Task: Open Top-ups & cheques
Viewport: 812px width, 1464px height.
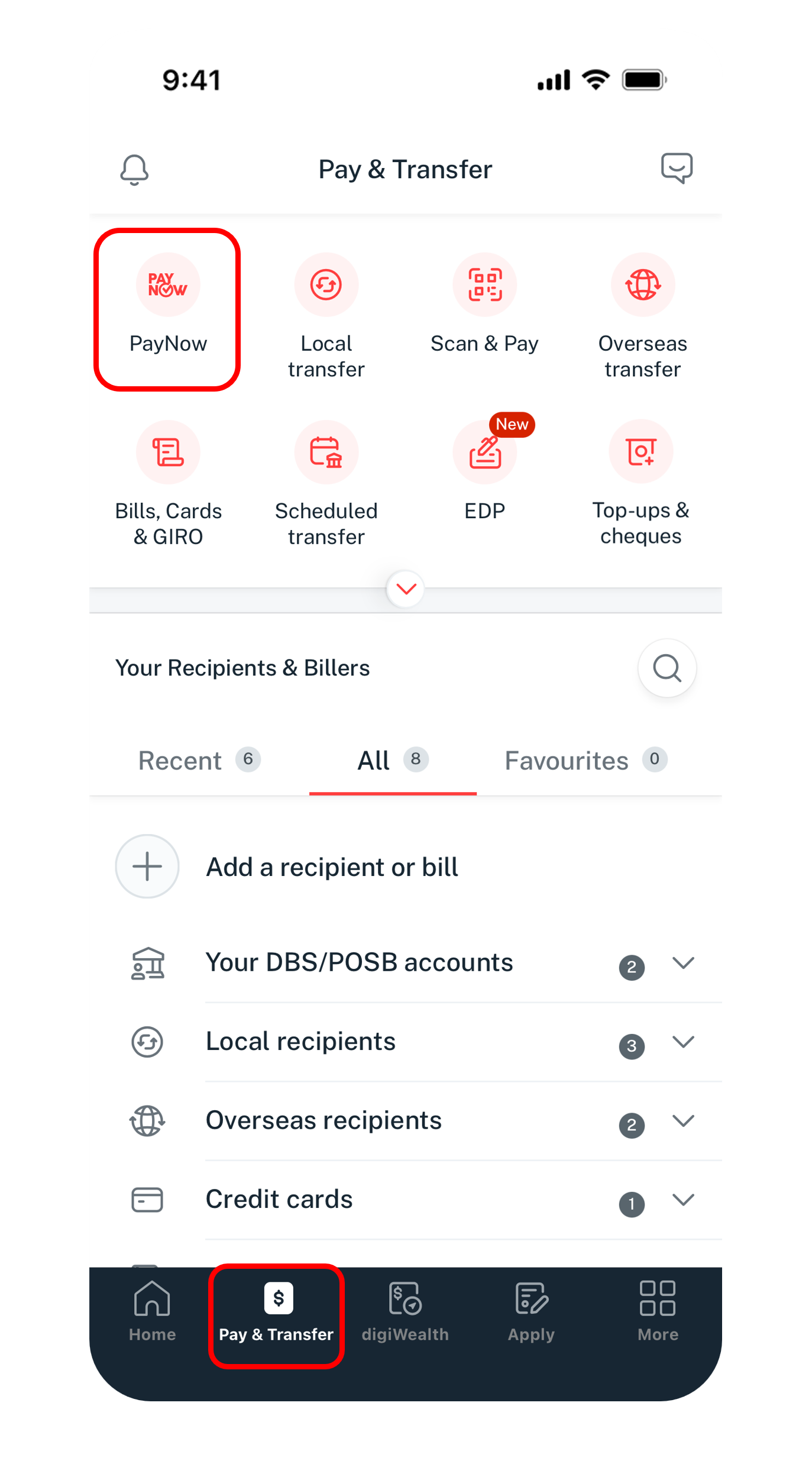Action: [x=641, y=483]
